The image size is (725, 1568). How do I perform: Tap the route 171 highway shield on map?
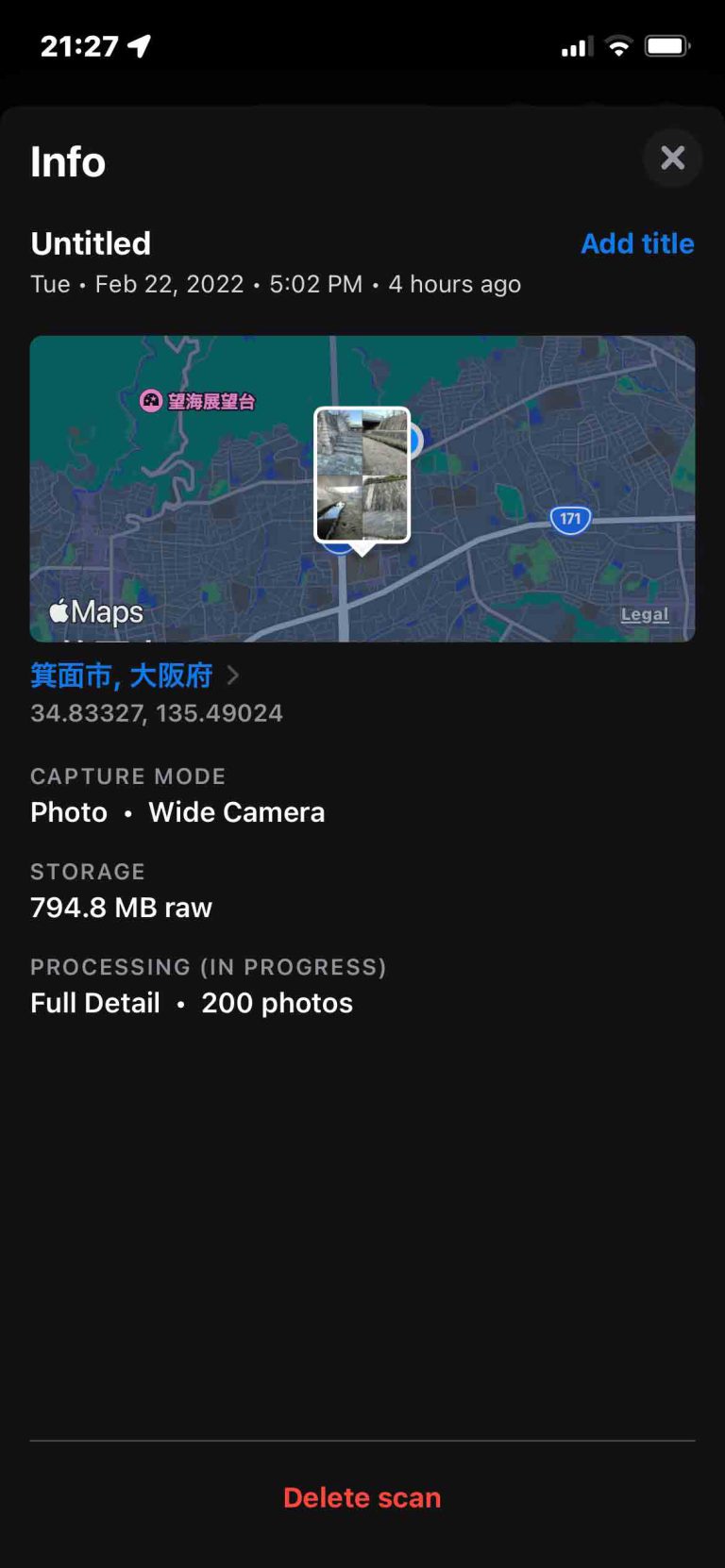point(570,519)
